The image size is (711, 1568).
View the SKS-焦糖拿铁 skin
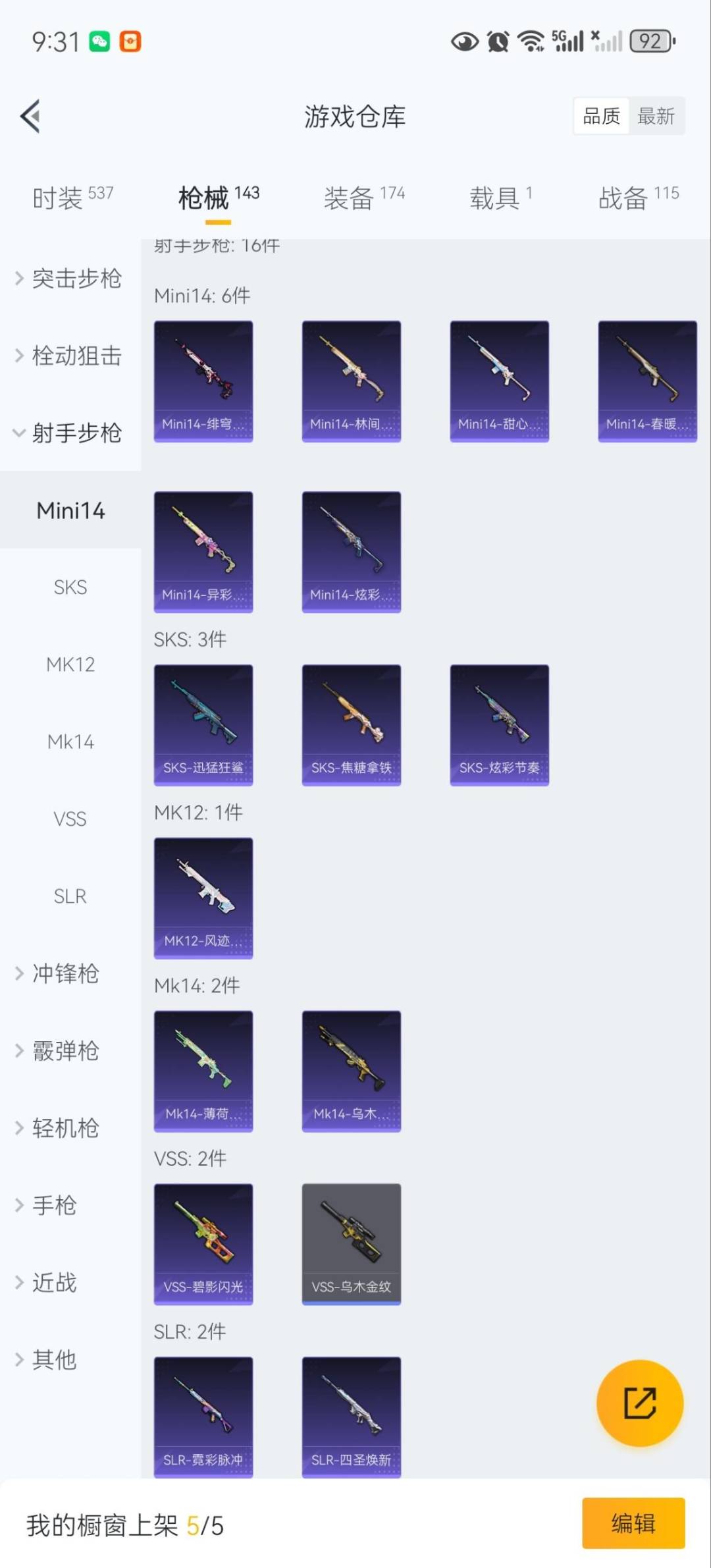(x=352, y=724)
